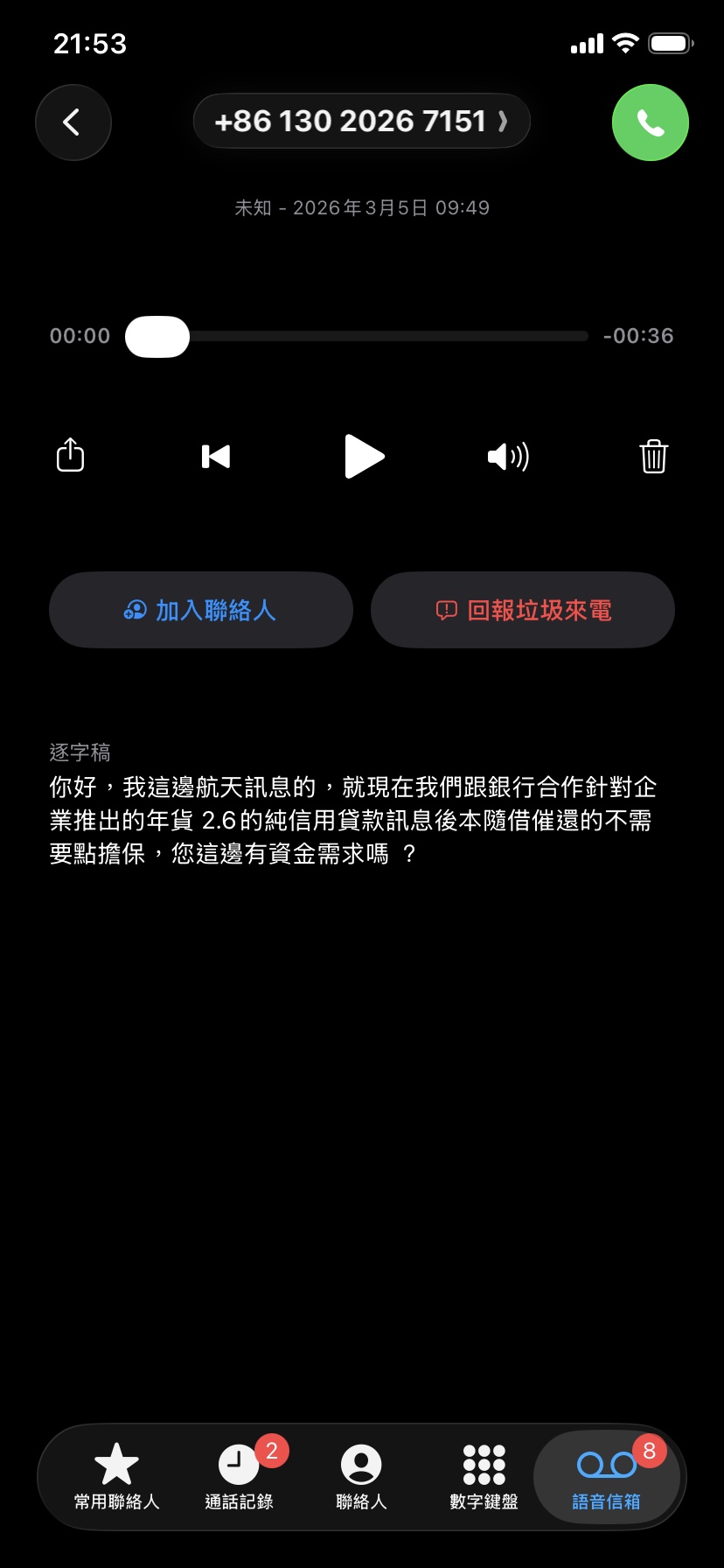Show the 數字鍵盤 keypad tab
This screenshot has height=1568, width=724.
484,1476
